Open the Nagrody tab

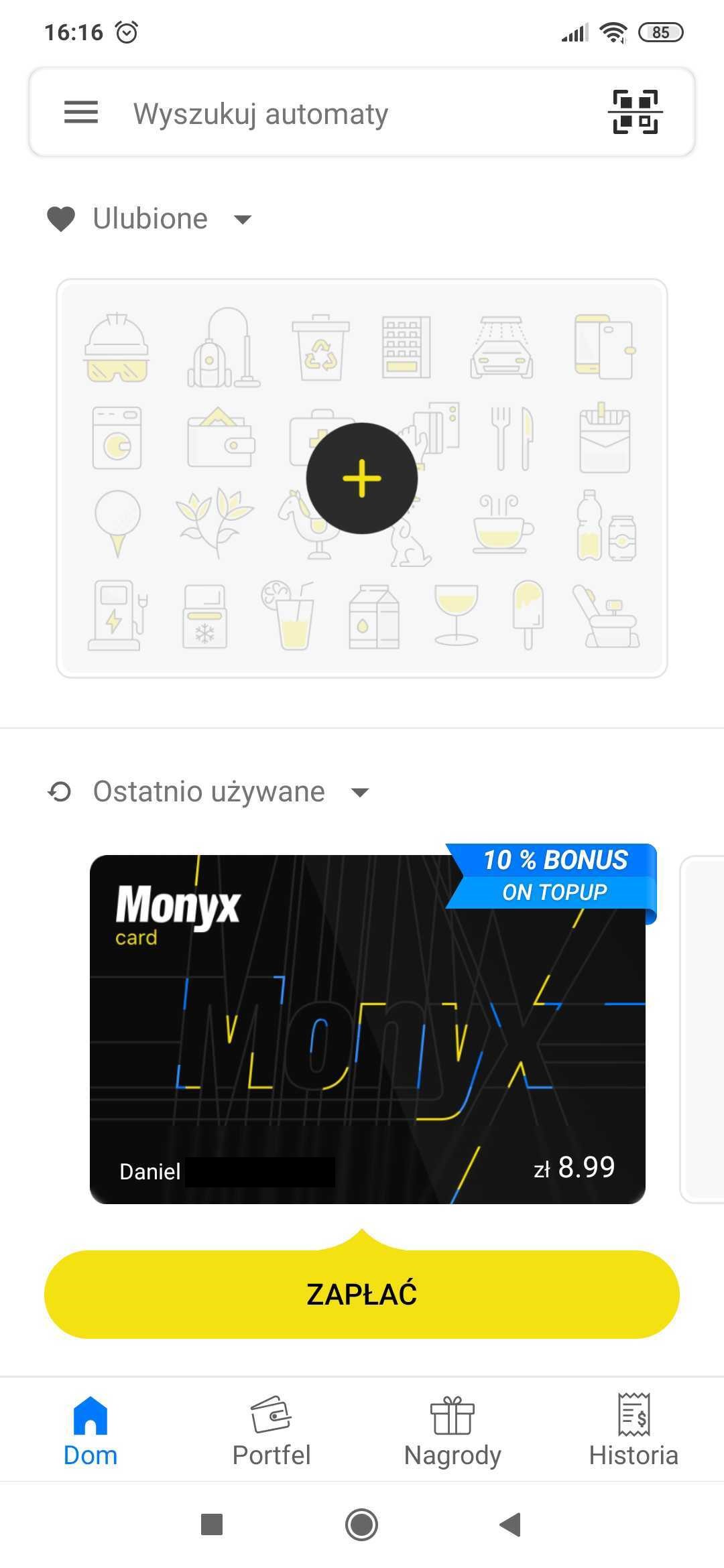point(453,1431)
